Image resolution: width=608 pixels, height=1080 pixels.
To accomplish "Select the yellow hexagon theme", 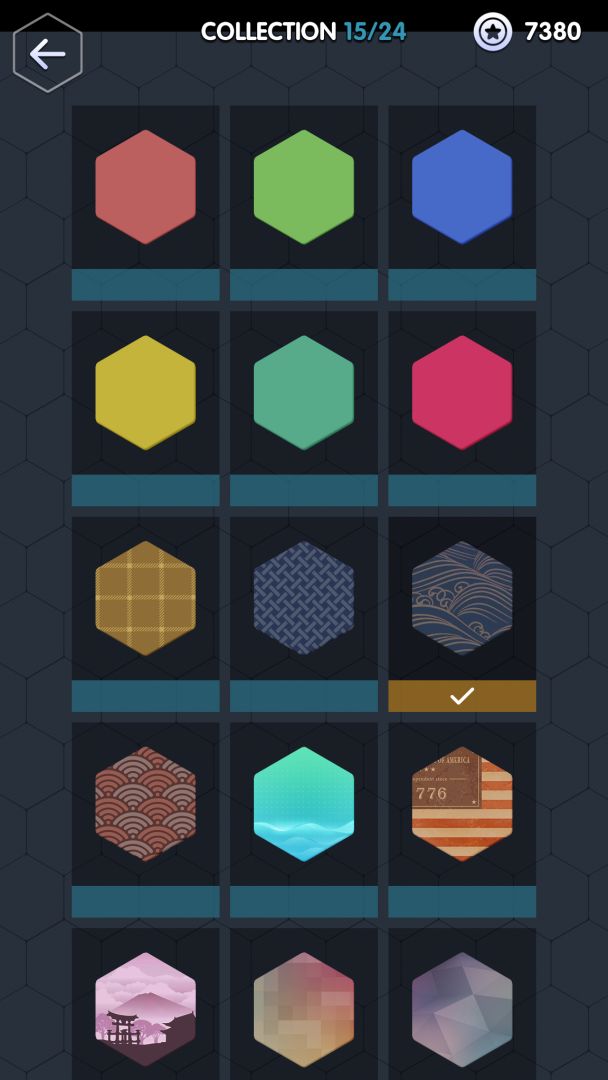I will pos(146,393).
